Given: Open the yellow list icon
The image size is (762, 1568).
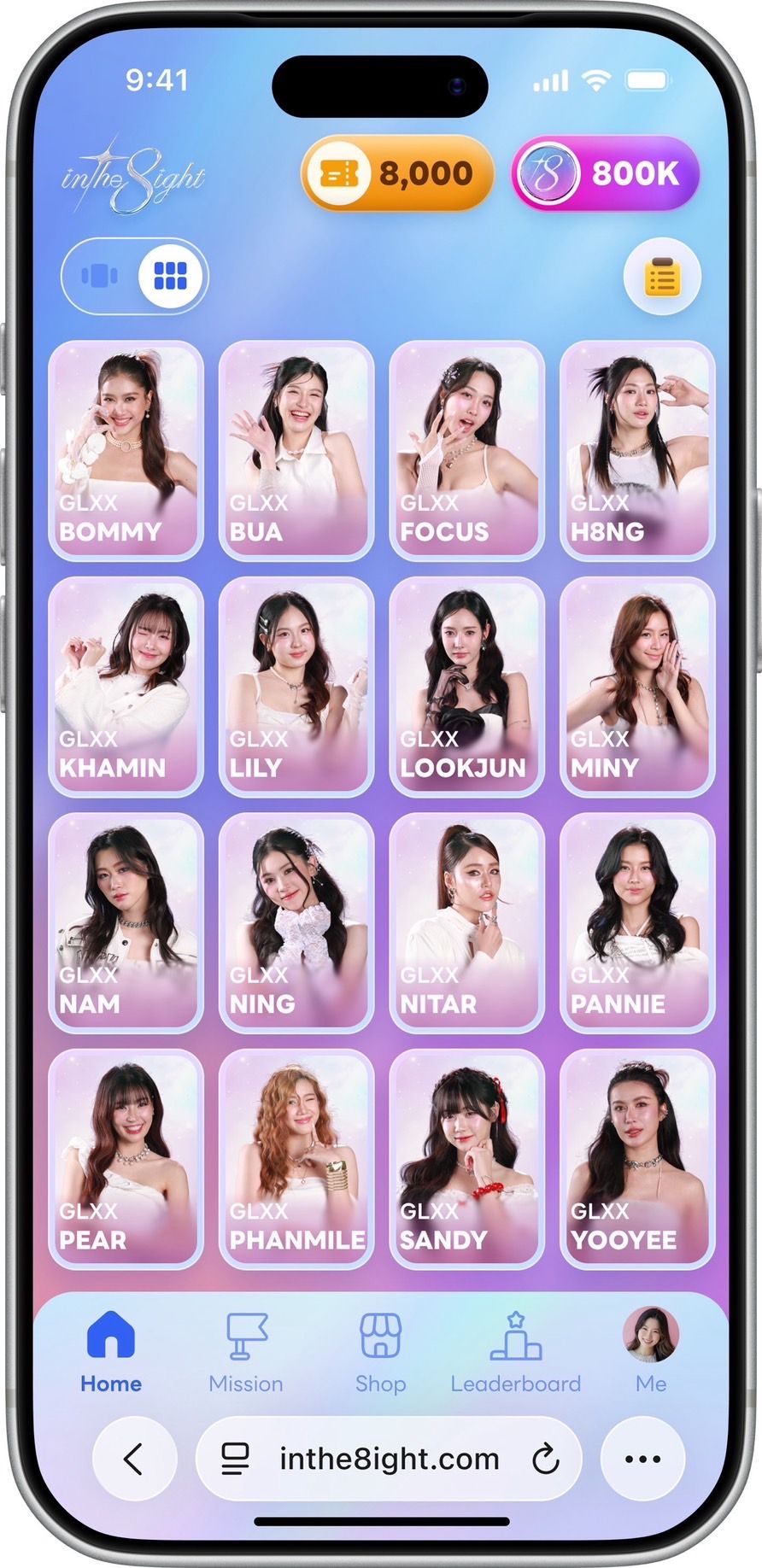Looking at the screenshot, I should [x=662, y=278].
